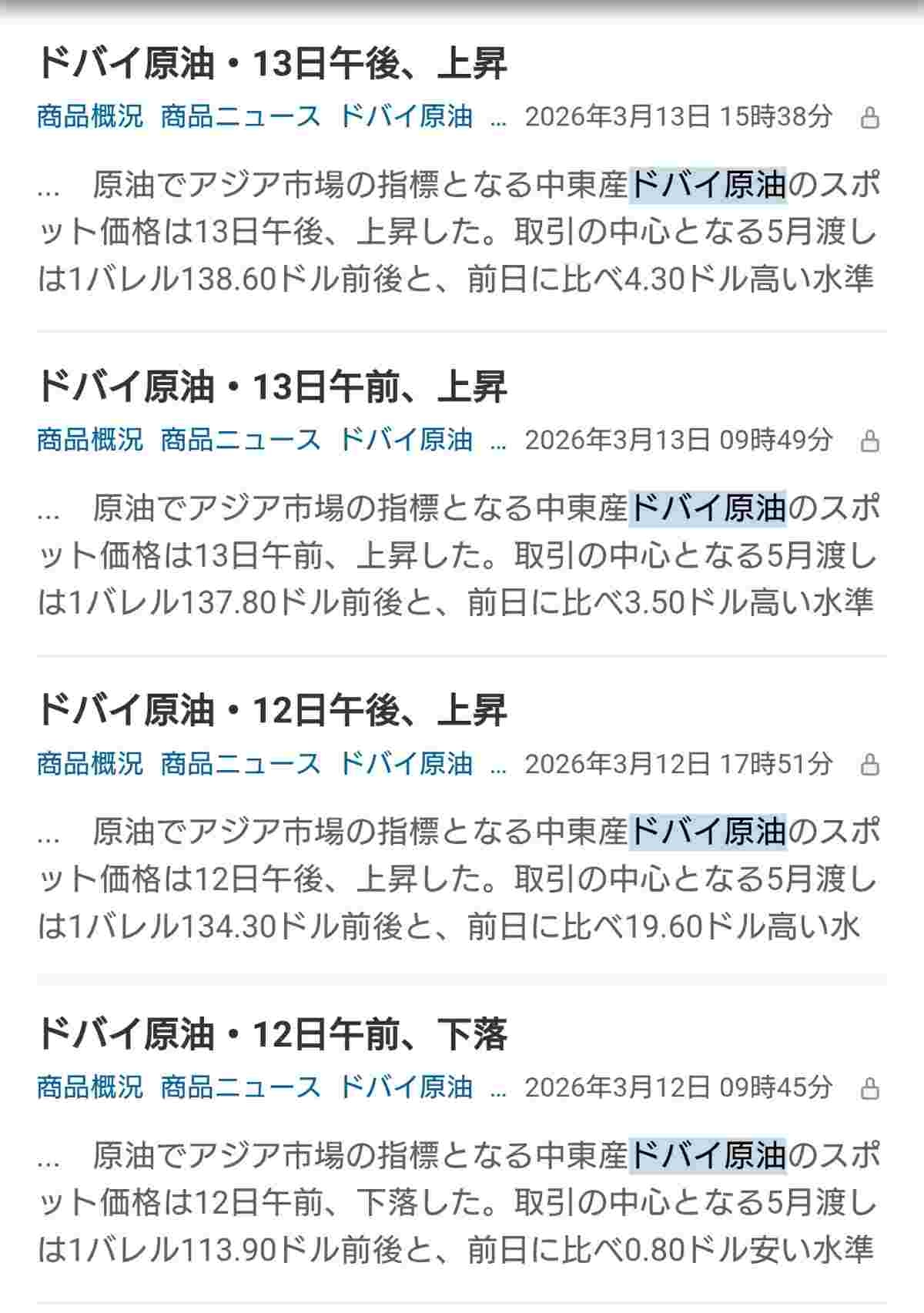Open article ドバイ原油・12日午前、下落

[x=272, y=1034]
